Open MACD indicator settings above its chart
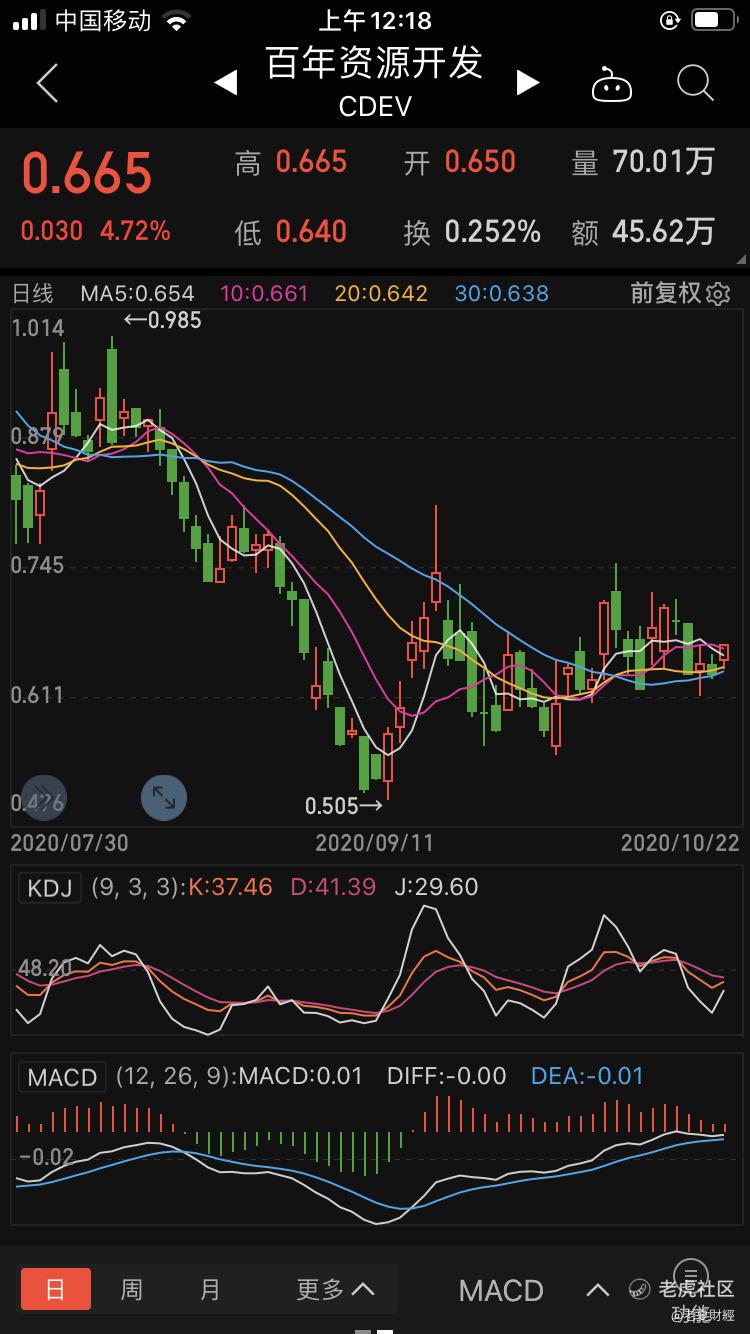Screen dimensions: 750x1334 pyautogui.click(x=62, y=1077)
